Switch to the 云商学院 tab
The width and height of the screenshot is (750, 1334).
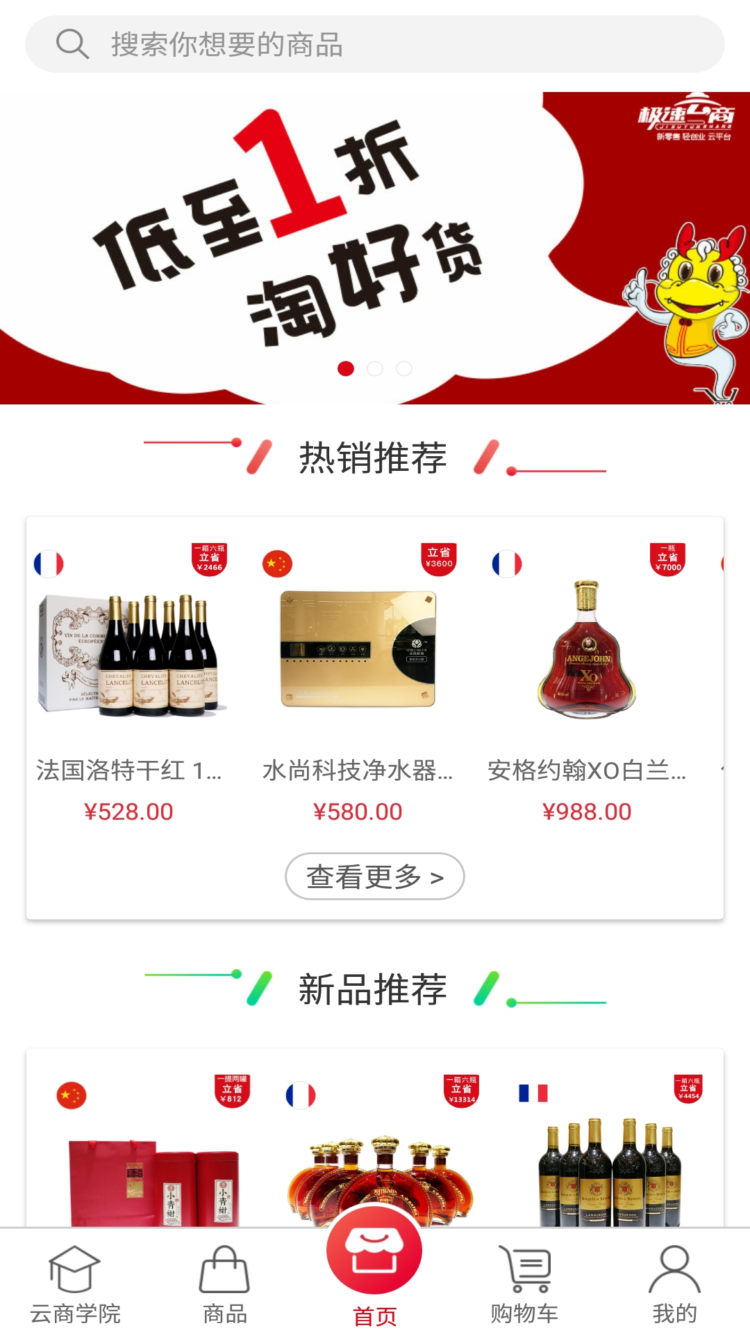[x=75, y=1284]
